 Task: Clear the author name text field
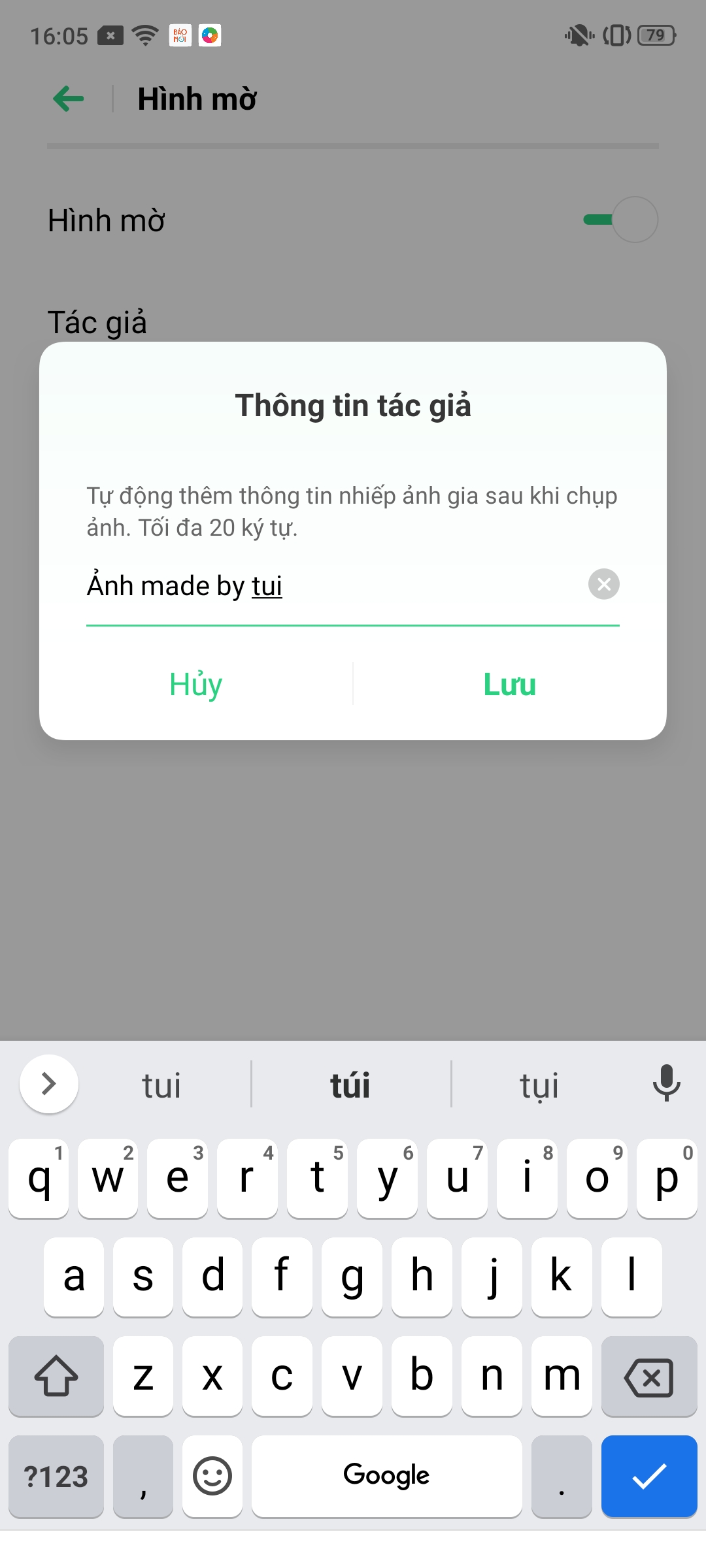(603, 584)
